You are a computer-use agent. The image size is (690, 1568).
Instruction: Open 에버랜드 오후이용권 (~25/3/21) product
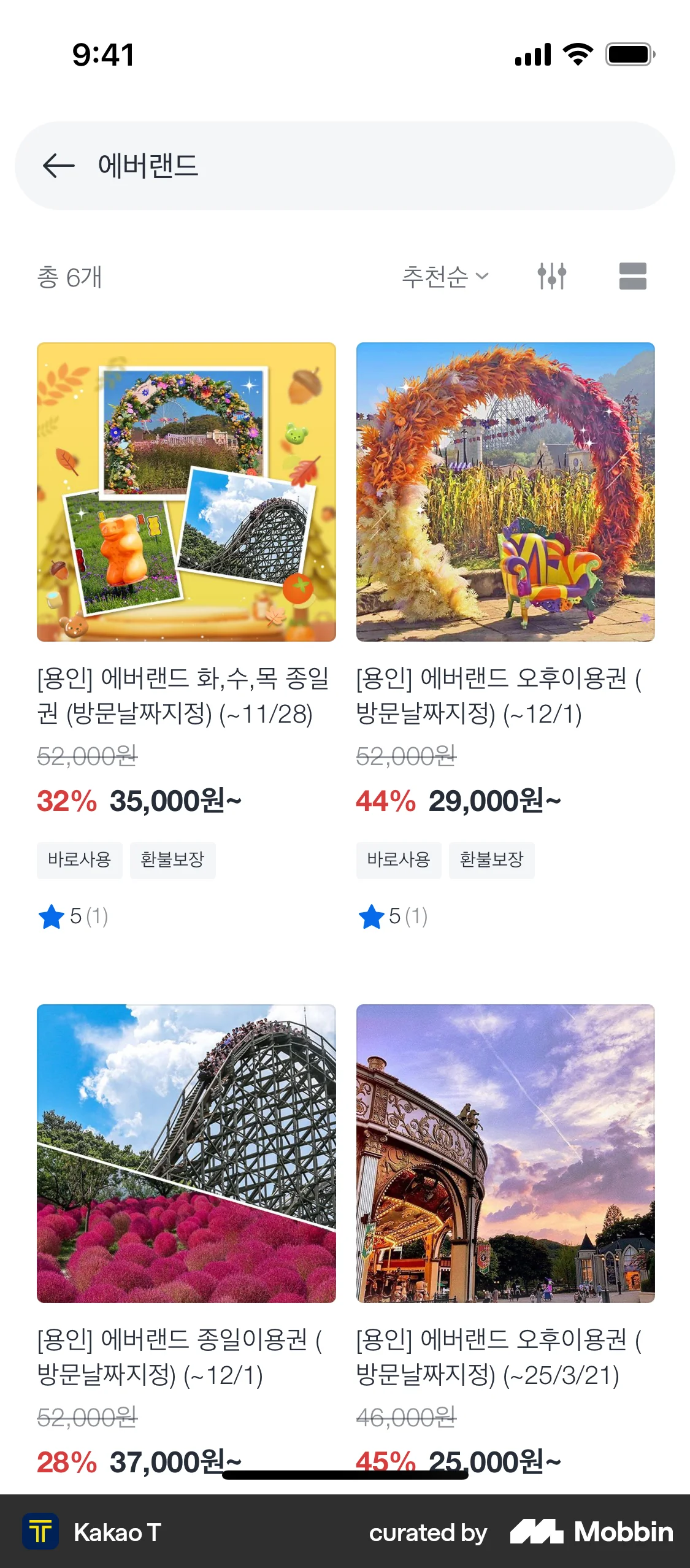(505, 1153)
